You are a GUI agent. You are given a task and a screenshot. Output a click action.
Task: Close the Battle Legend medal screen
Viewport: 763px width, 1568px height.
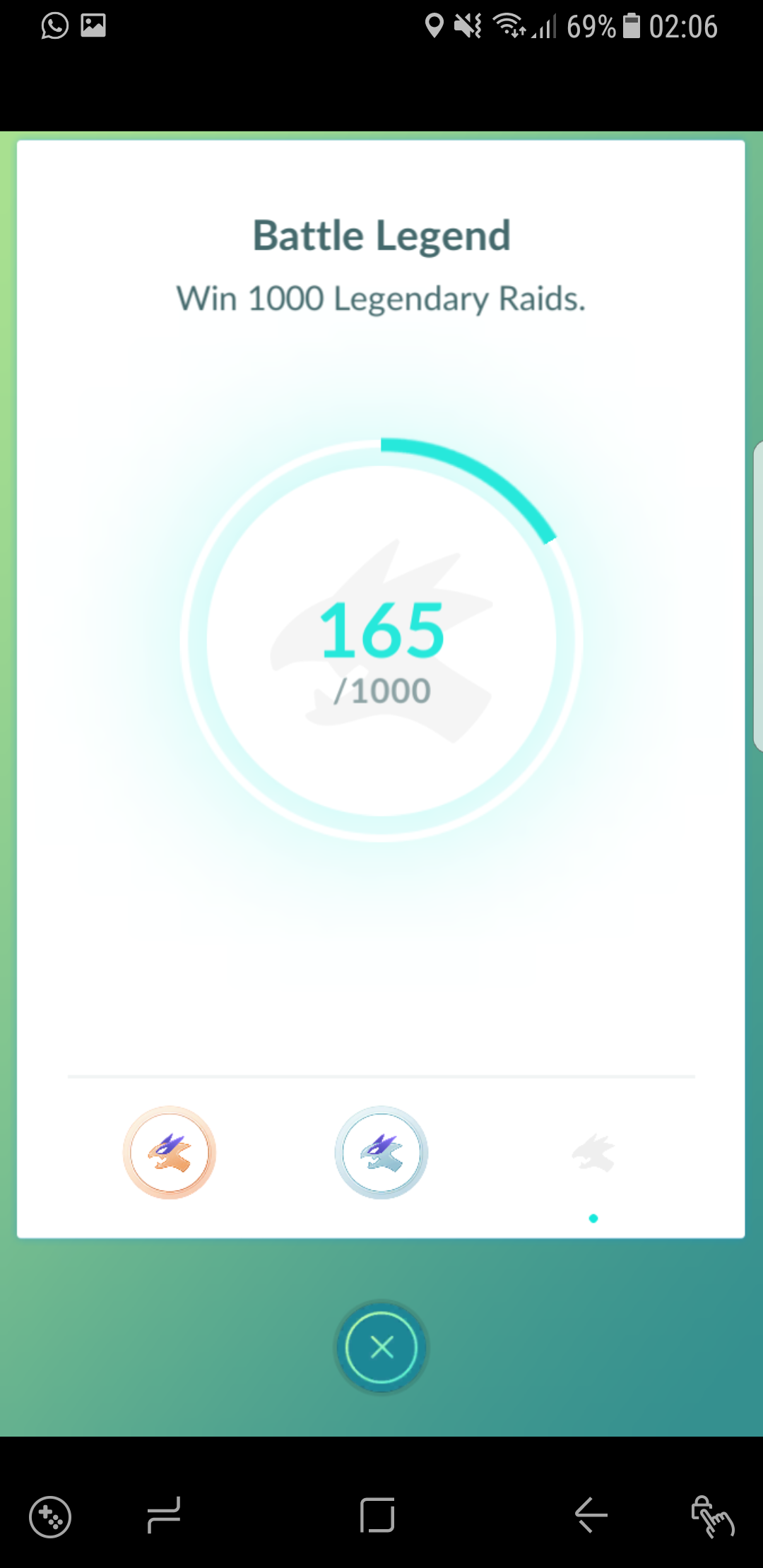click(x=381, y=1347)
